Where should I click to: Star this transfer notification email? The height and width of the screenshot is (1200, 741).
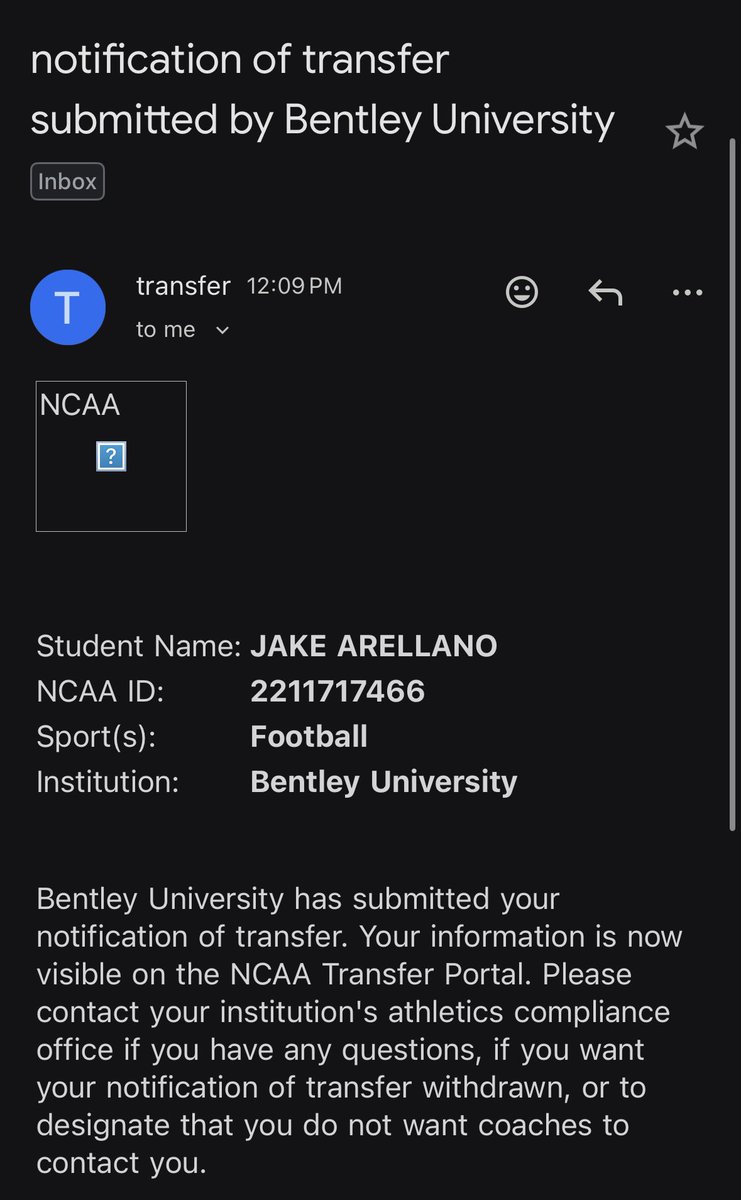coord(685,131)
